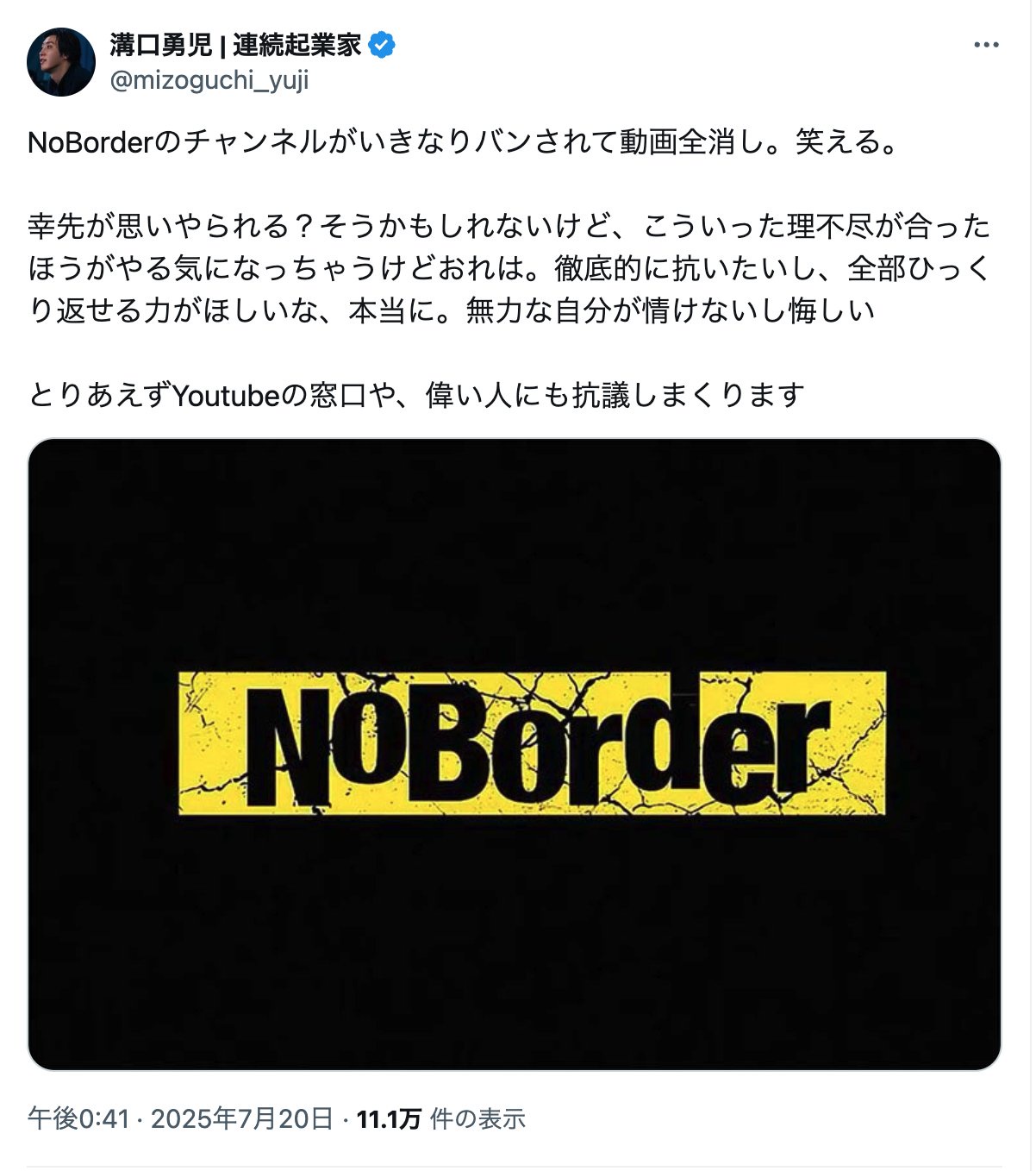This screenshot has height=1171, width=1036.
Task: Open the @mizoguchi_yuji profile handle
Action: (x=209, y=80)
